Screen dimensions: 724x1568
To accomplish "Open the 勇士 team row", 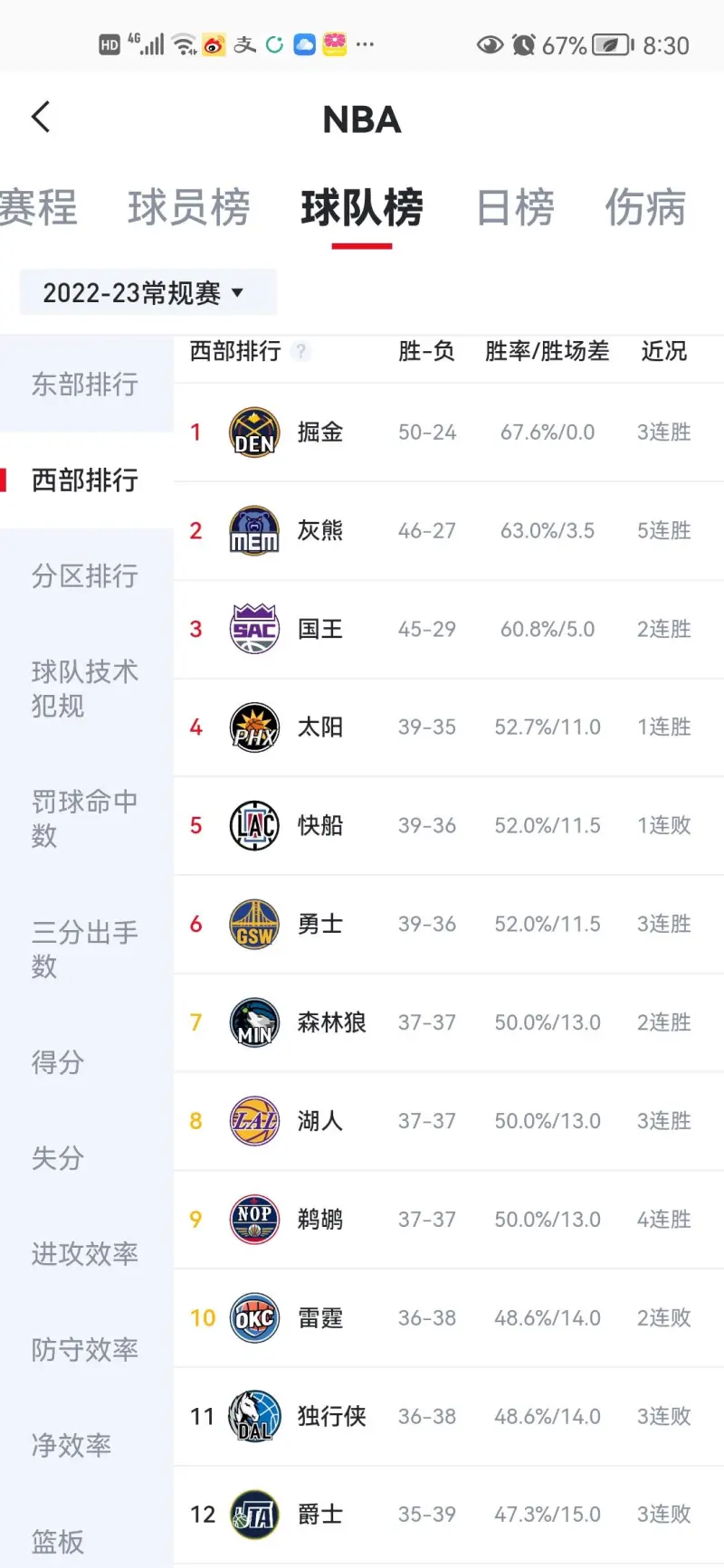I will [x=448, y=924].
